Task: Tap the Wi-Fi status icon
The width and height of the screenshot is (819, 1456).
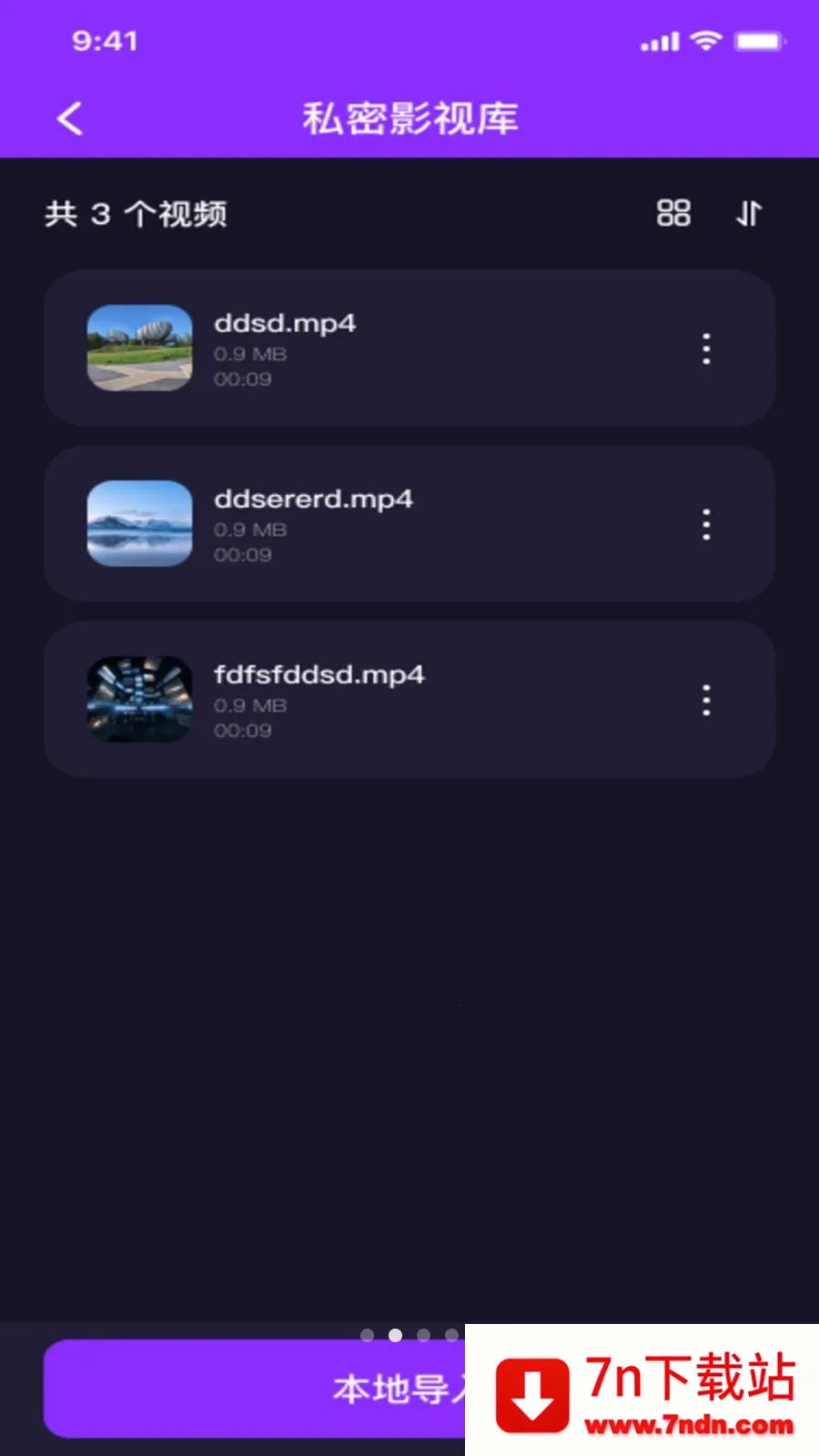Action: [706, 41]
